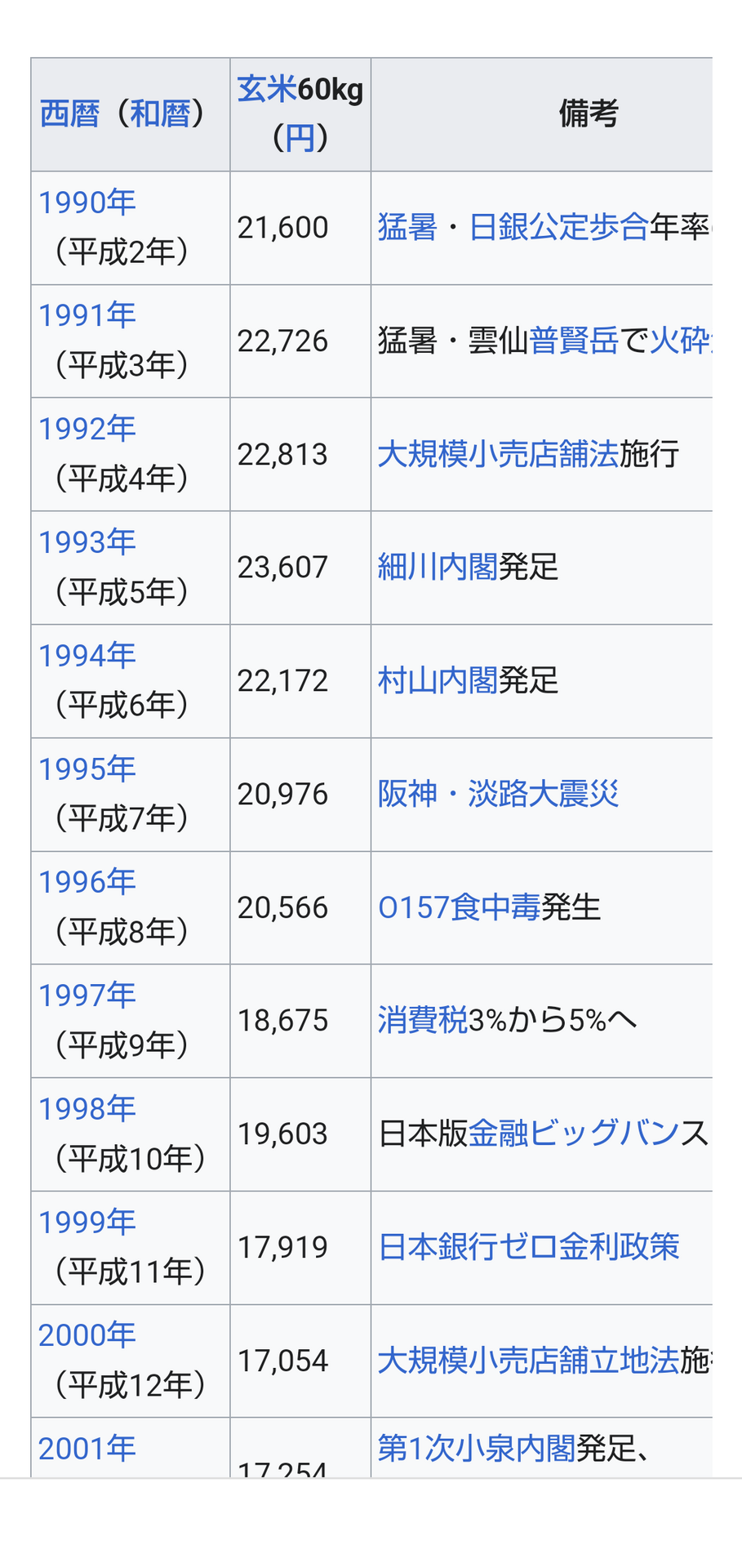This screenshot has width=742, height=1568.
Task: Open the 日銀公定歩合 link
Action: [x=559, y=227]
